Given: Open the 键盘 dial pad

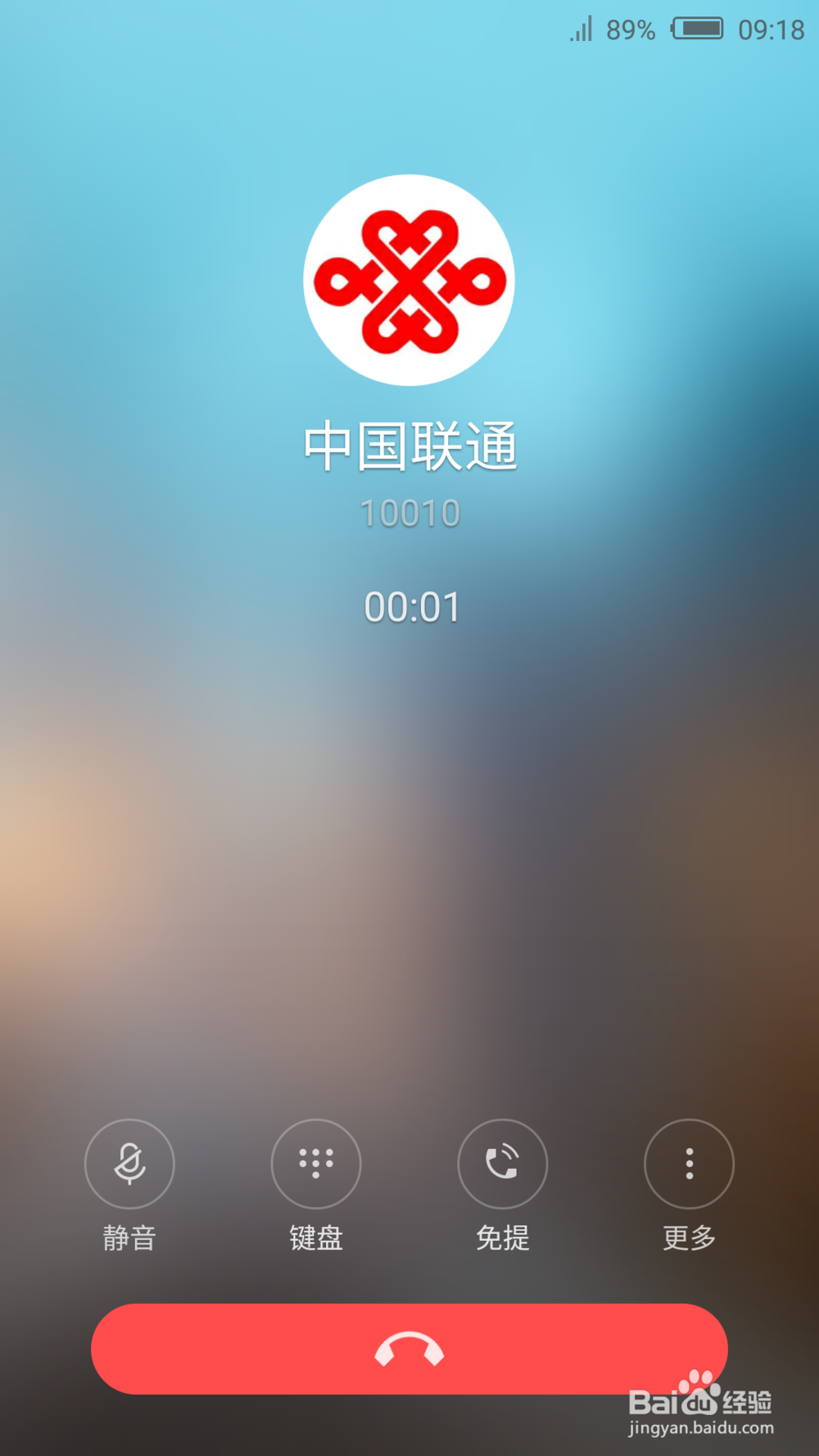Looking at the screenshot, I should pyautogui.click(x=316, y=1164).
